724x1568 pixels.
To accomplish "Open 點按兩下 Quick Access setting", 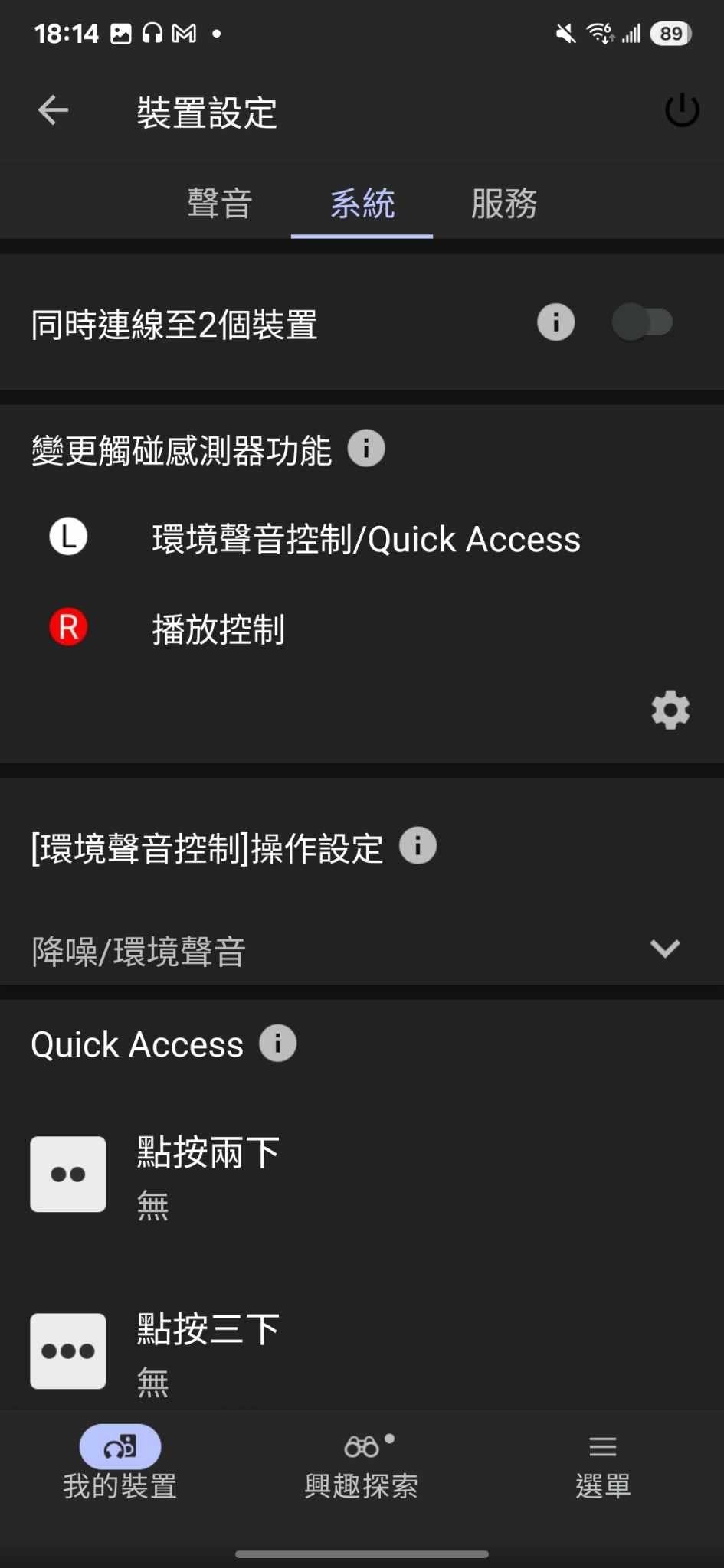I will point(207,1174).
